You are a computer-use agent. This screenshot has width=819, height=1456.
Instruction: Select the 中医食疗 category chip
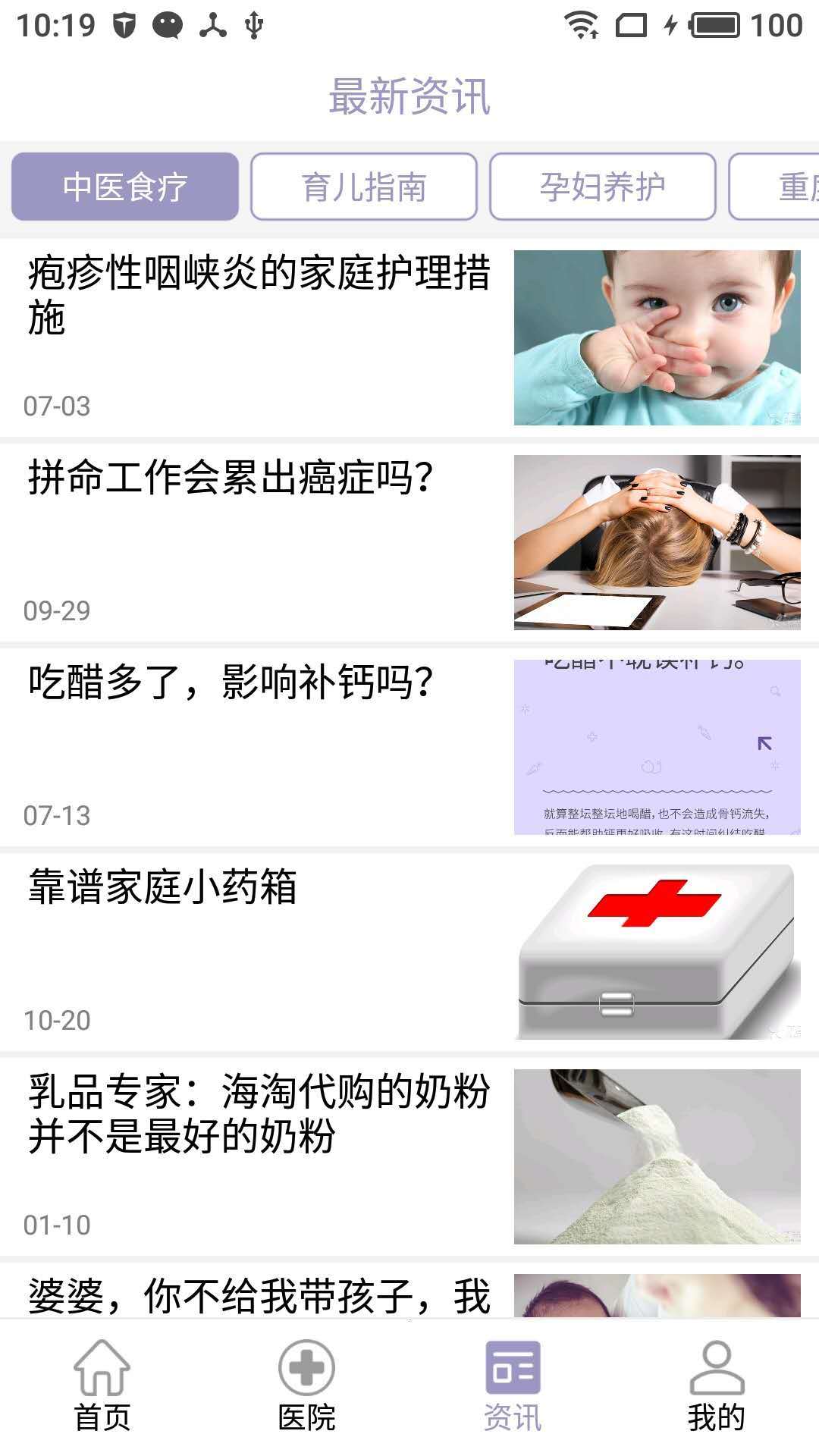coord(125,187)
